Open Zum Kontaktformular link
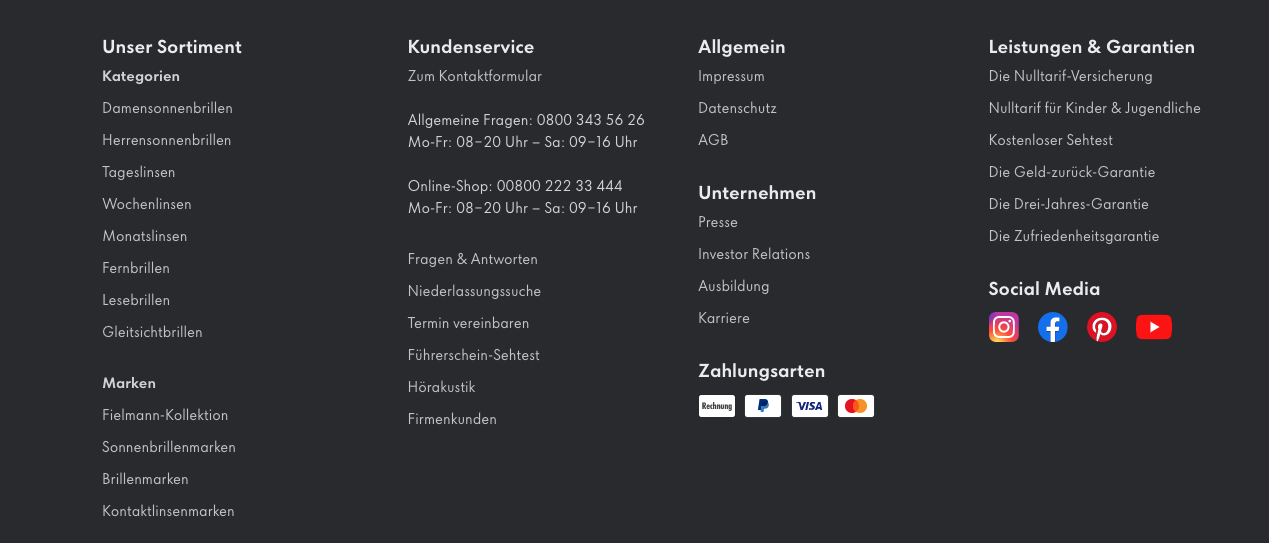The width and height of the screenshot is (1269, 543). [474, 76]
